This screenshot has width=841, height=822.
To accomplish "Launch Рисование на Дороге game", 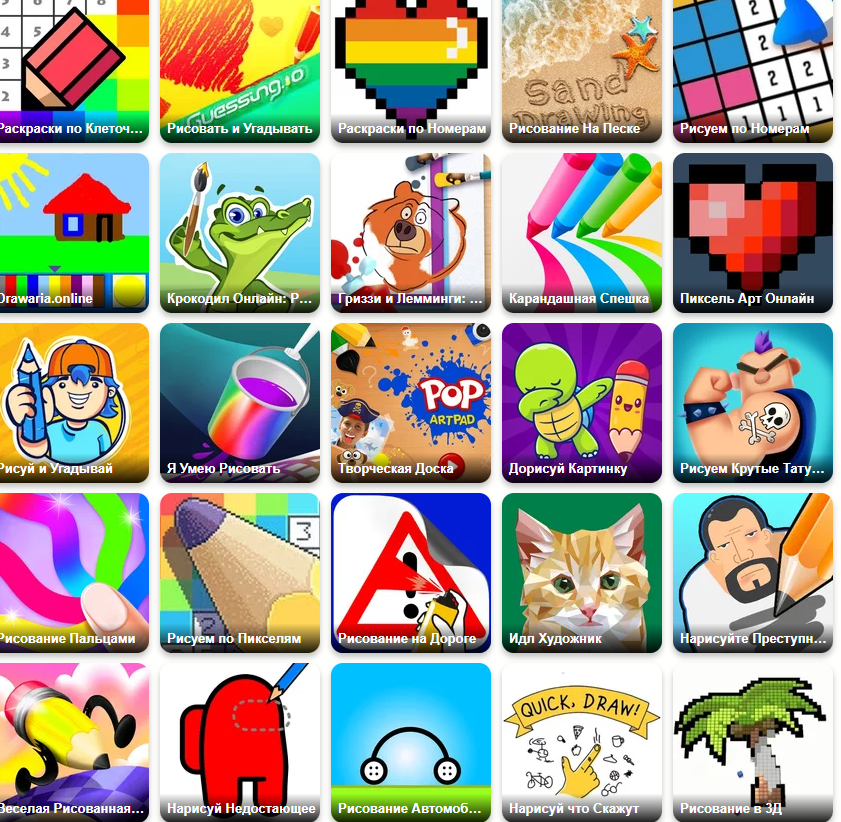I will pos(411,572).
